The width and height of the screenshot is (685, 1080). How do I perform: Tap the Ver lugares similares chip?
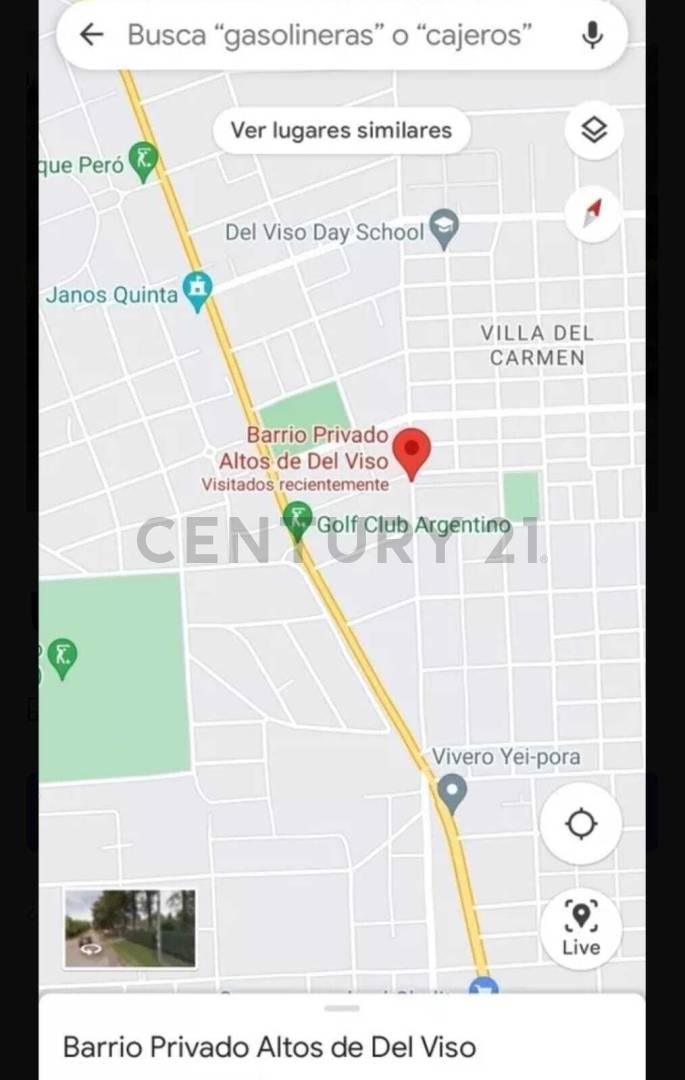341,130
